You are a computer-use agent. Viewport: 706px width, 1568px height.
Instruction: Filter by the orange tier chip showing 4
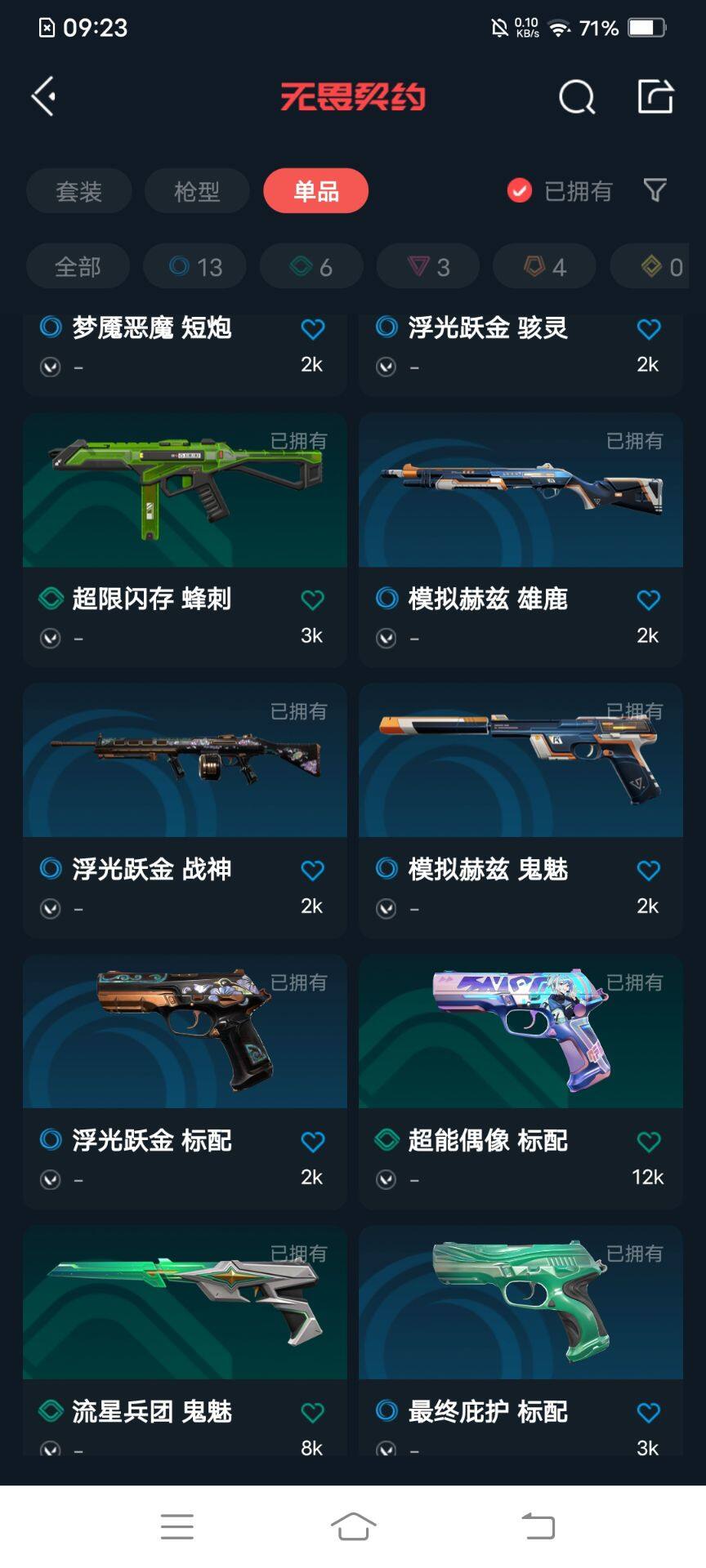click(544, 267)
